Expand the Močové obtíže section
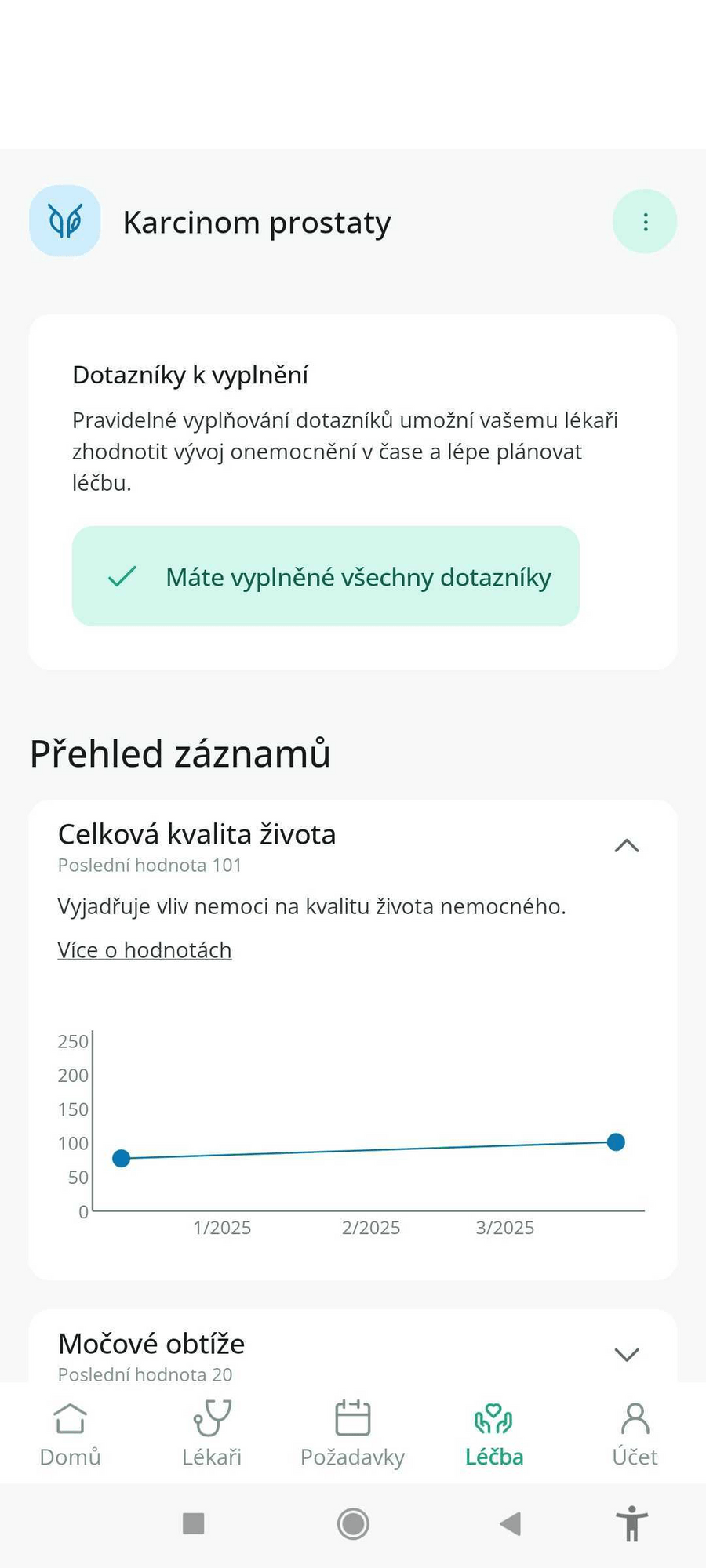706x1568 pixels. point(626,1354)
